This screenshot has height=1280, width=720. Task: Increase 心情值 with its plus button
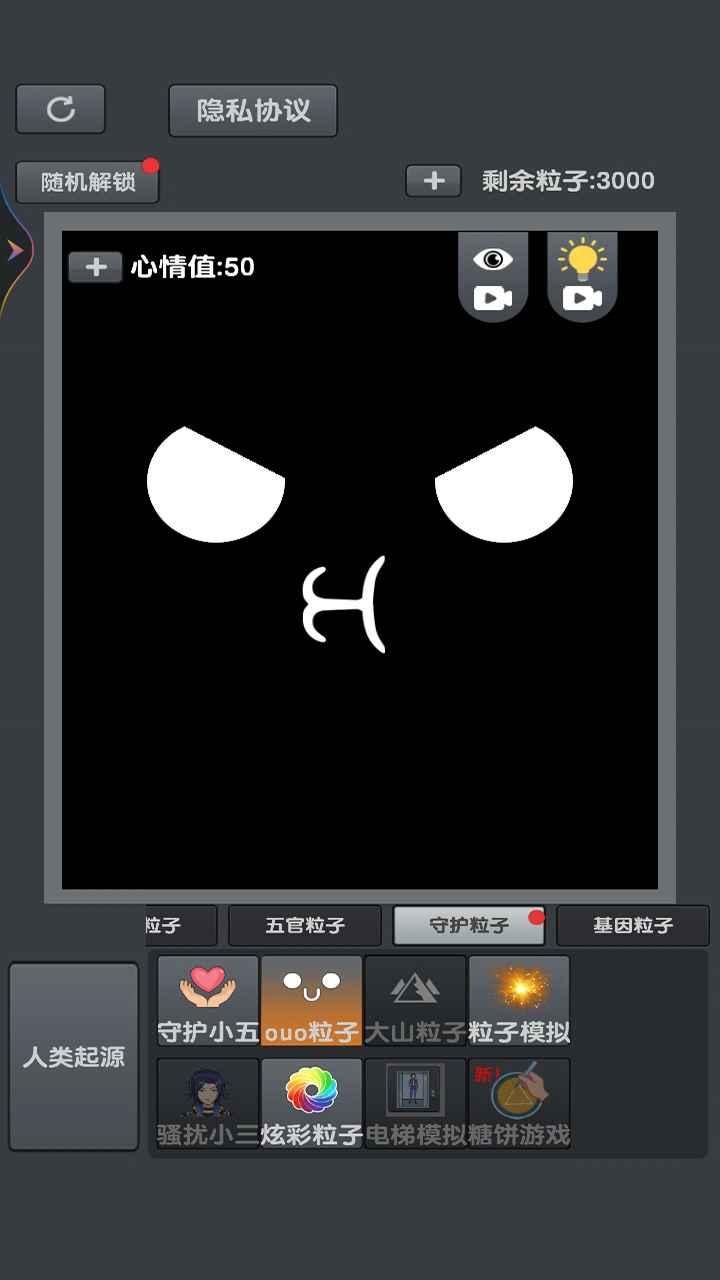point(95,267)
